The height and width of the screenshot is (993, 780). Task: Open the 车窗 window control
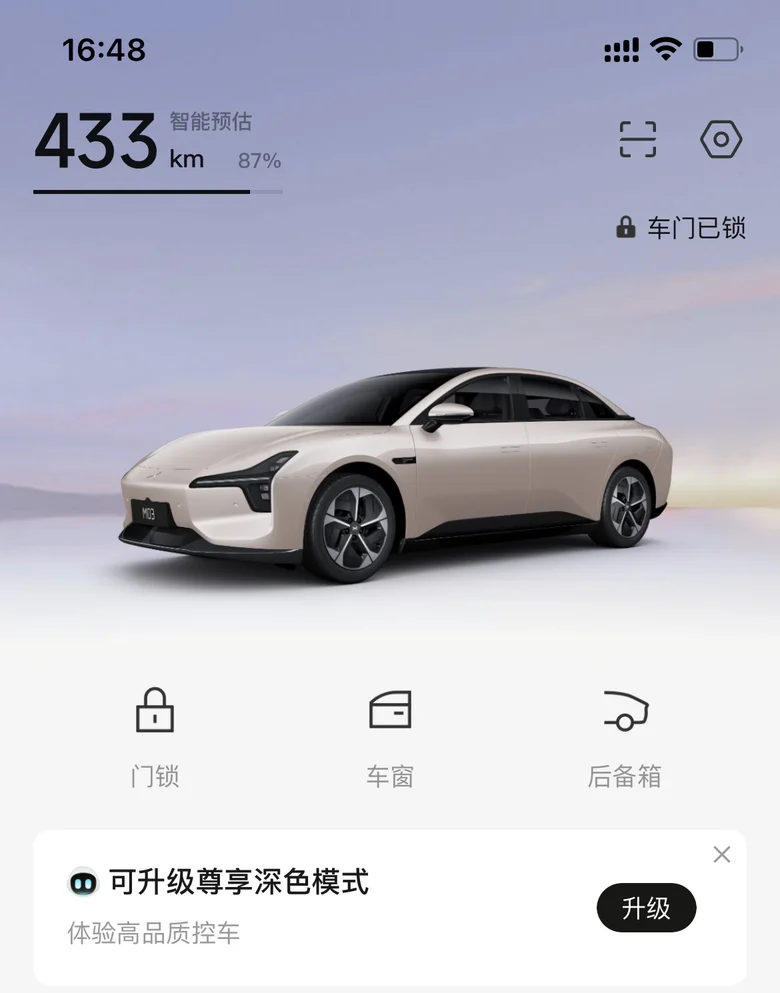pyautogui.click(x=390, y=738)
